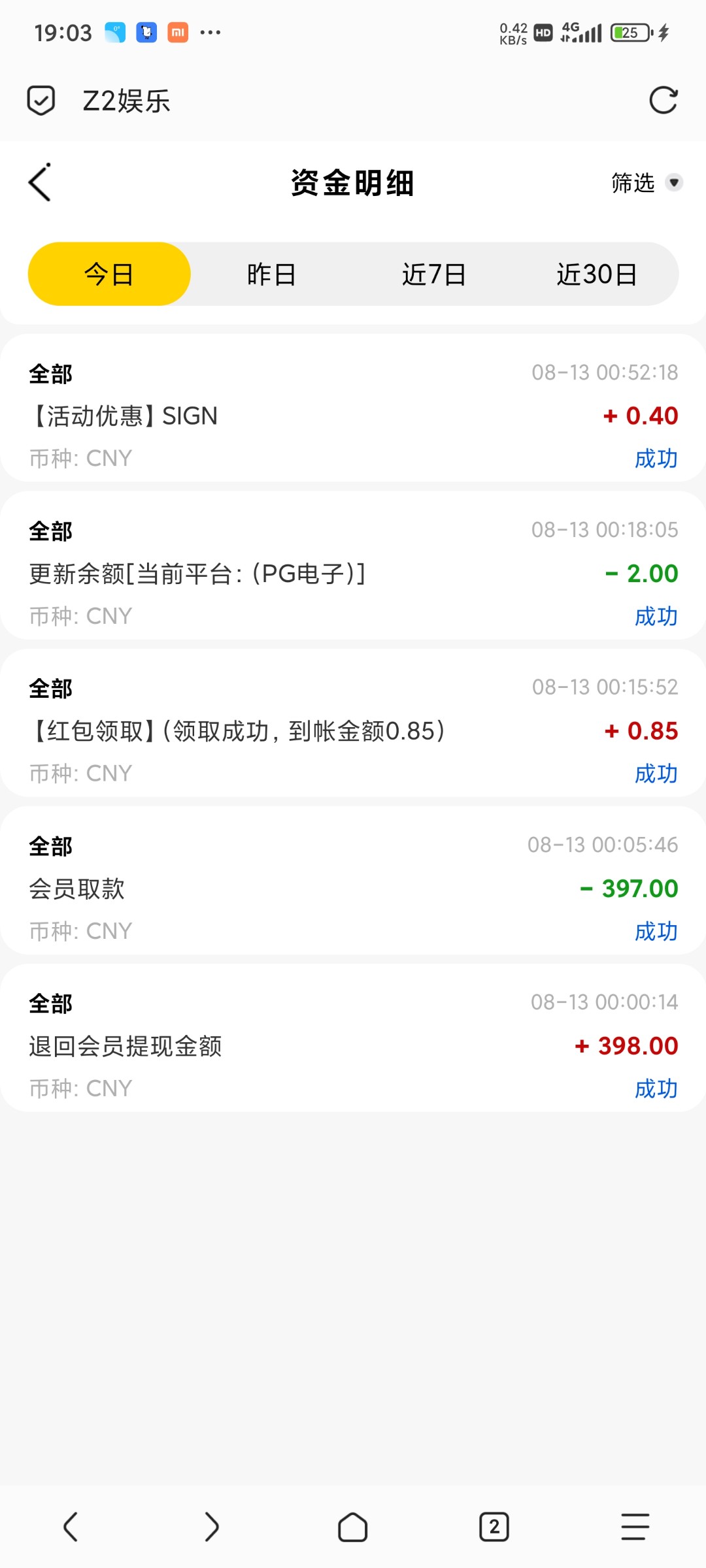Open the browser tabs switcher
706x1568 pixels.
pos(494,1527)
